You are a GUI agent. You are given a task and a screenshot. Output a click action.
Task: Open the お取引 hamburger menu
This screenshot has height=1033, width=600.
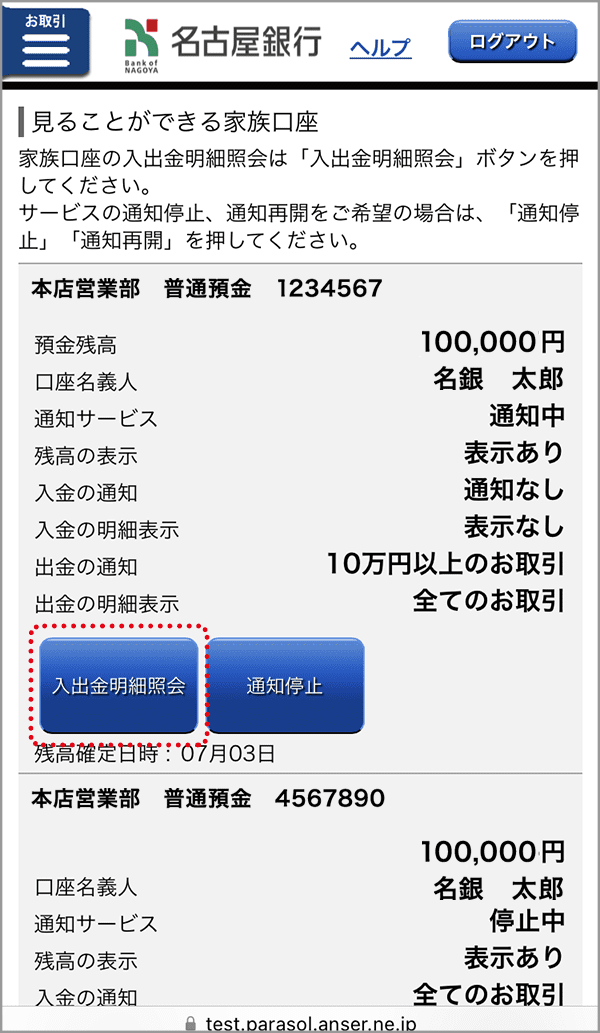tap(46, 43)
